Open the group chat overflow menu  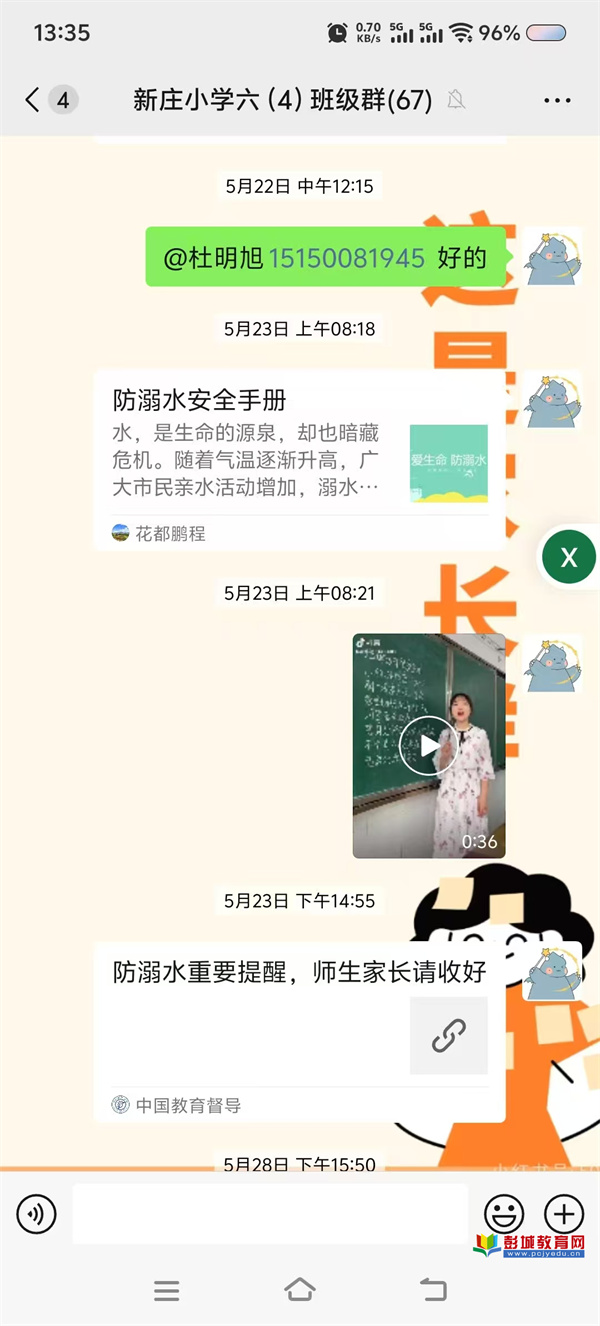click(x=556, y=100)
